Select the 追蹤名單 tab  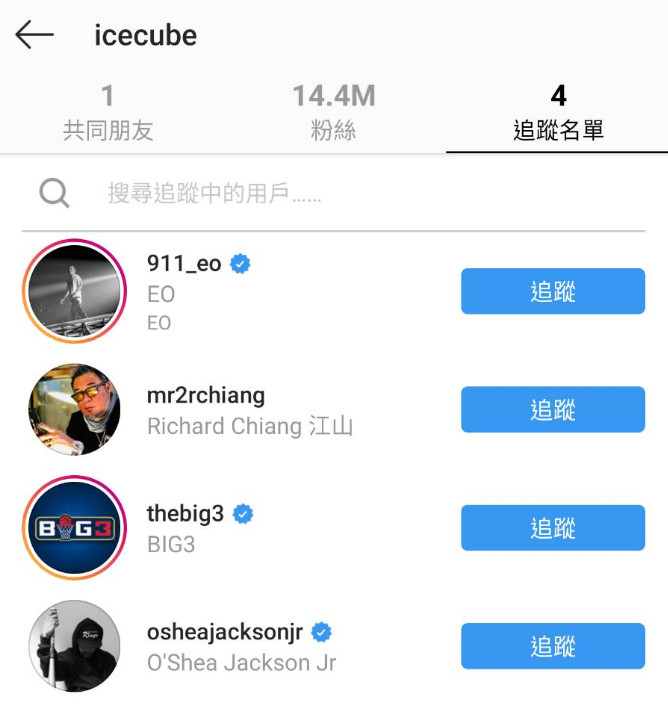click(x=557, y=112)
